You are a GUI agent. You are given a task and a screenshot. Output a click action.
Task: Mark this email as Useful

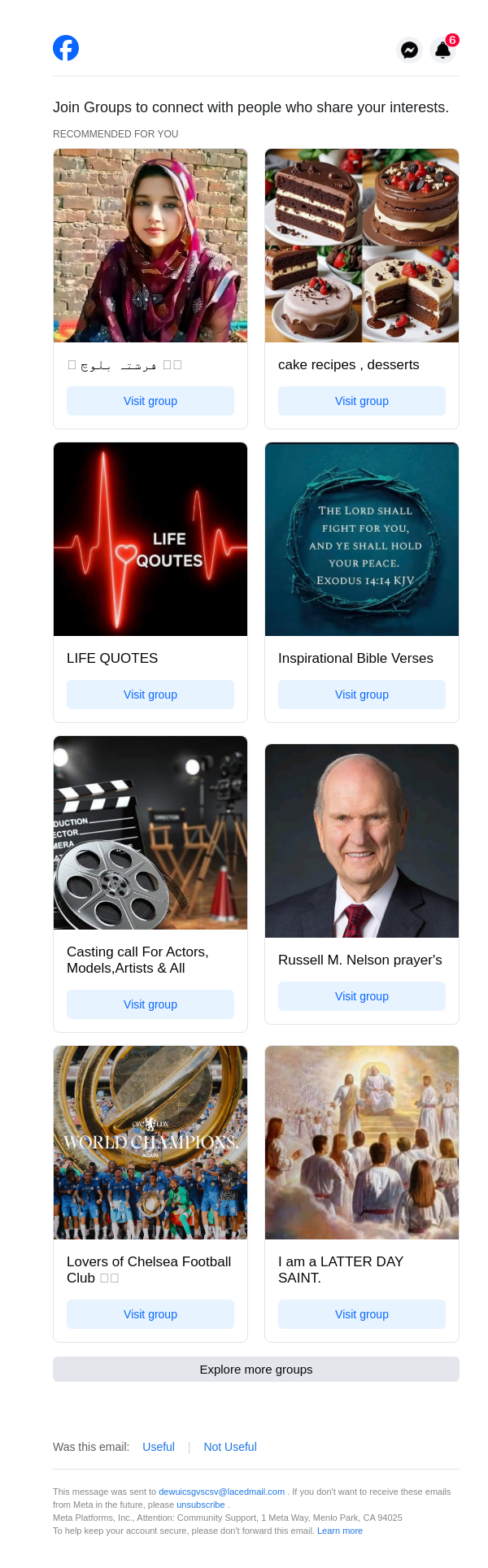click(159, 1447)
